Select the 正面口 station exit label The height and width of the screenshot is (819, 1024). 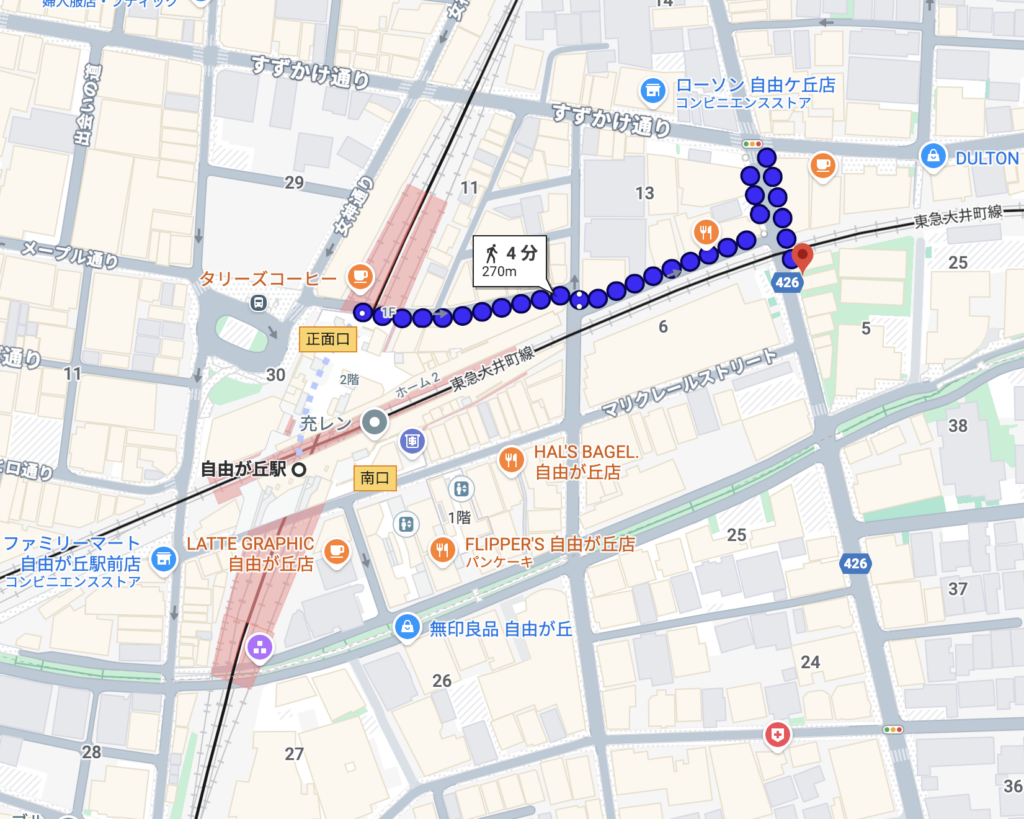point(328,339)
